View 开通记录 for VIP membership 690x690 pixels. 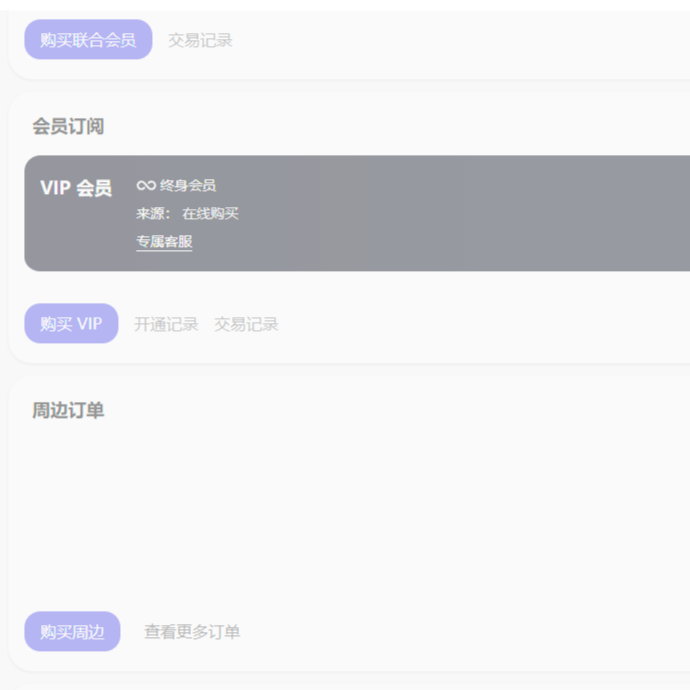click(166, 324)
